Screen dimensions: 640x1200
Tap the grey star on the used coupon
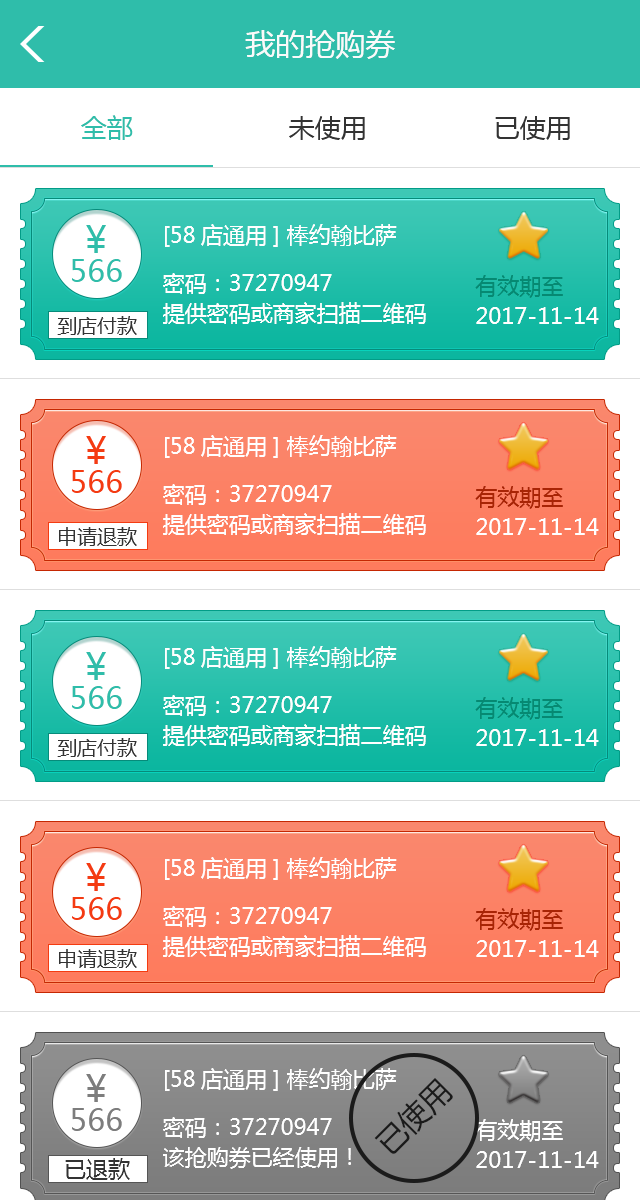[x=523, y=1080]
